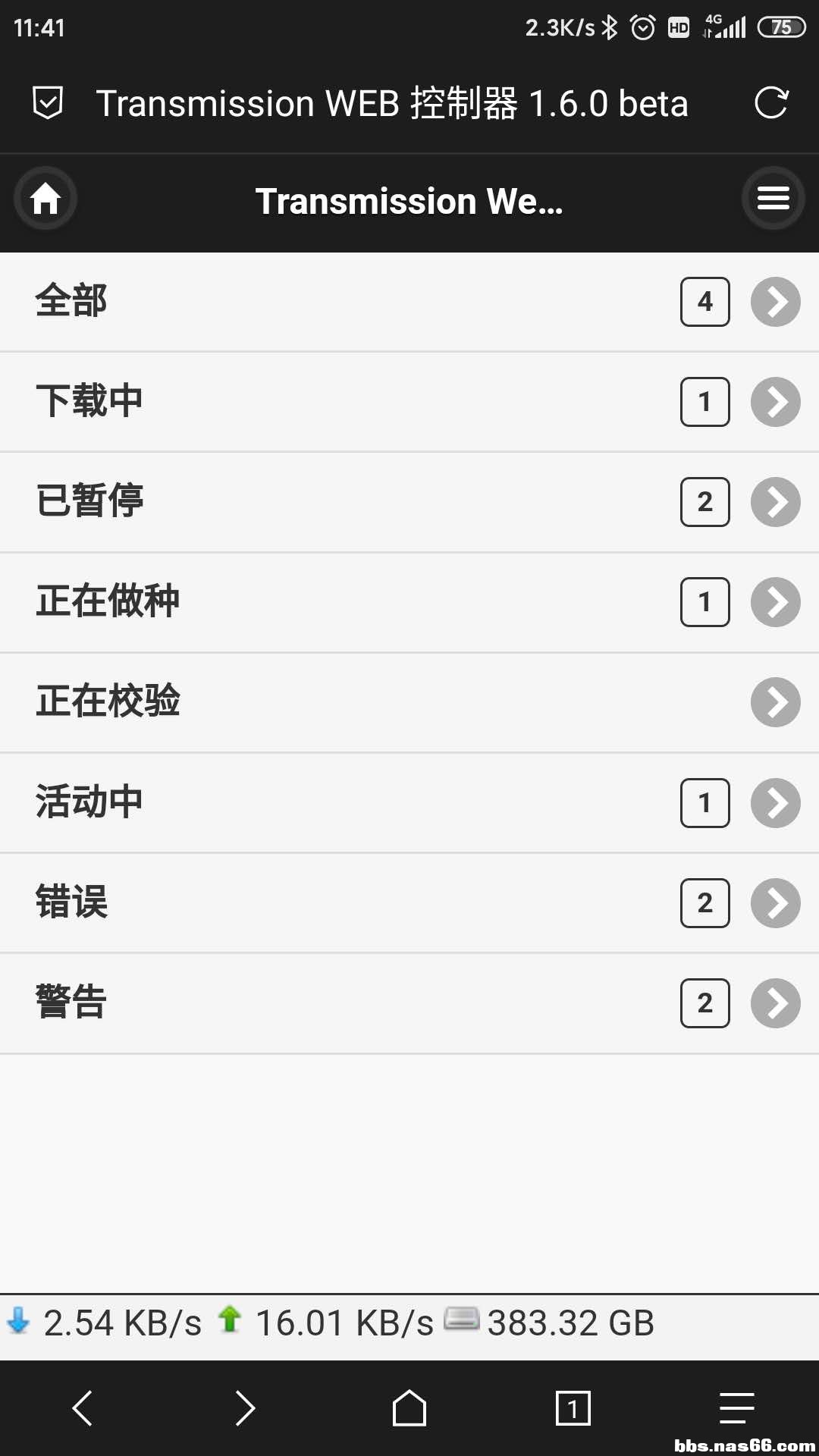Viewport: 819px width, 1456px height.
Task: Open the browser home page button
Action: 409,1408
